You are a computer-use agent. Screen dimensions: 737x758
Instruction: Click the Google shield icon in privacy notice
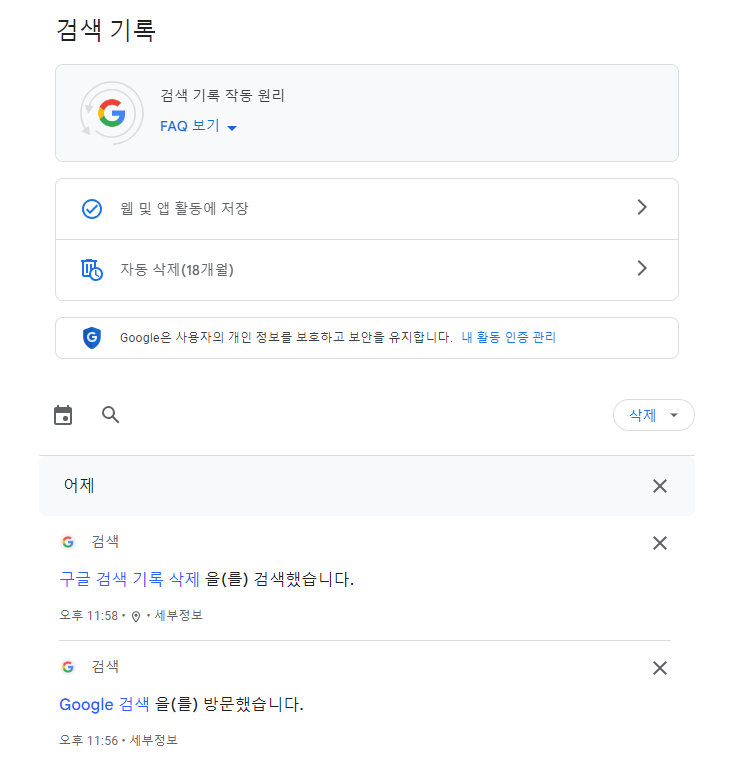91,337
